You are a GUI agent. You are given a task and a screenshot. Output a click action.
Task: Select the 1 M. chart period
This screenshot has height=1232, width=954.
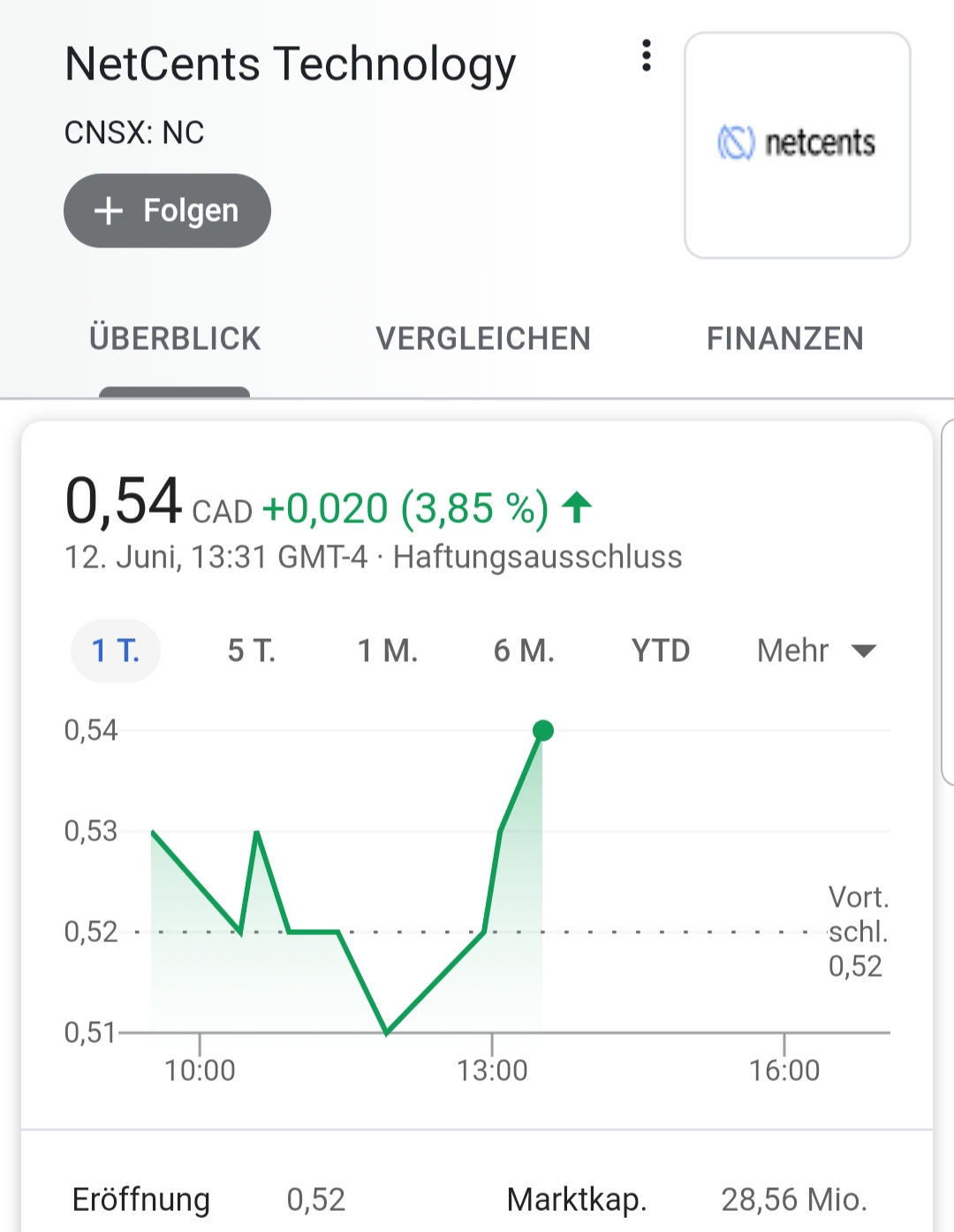coord(387,650)
